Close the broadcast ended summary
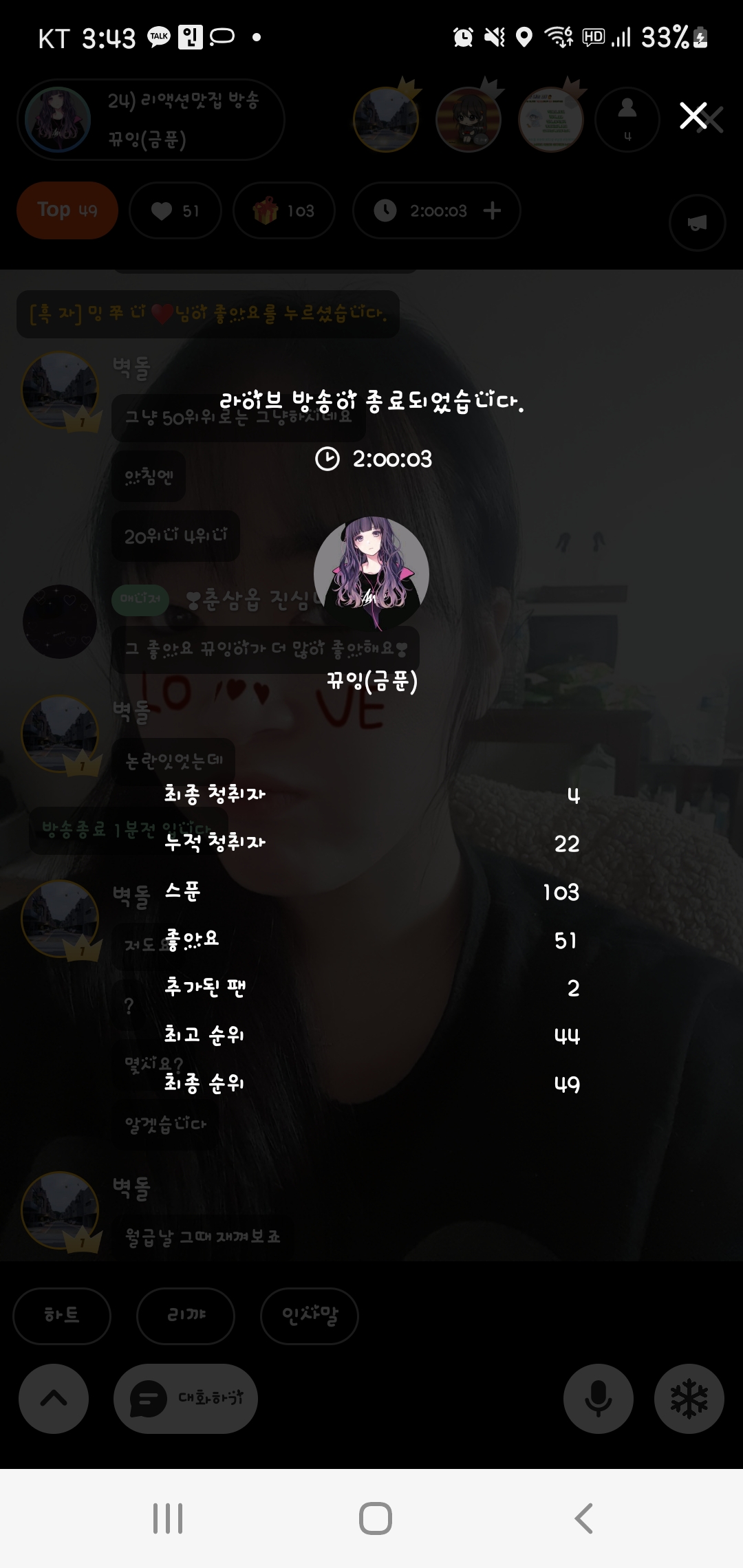Screen dimensions: 743x1568 (x=693, y=116)
